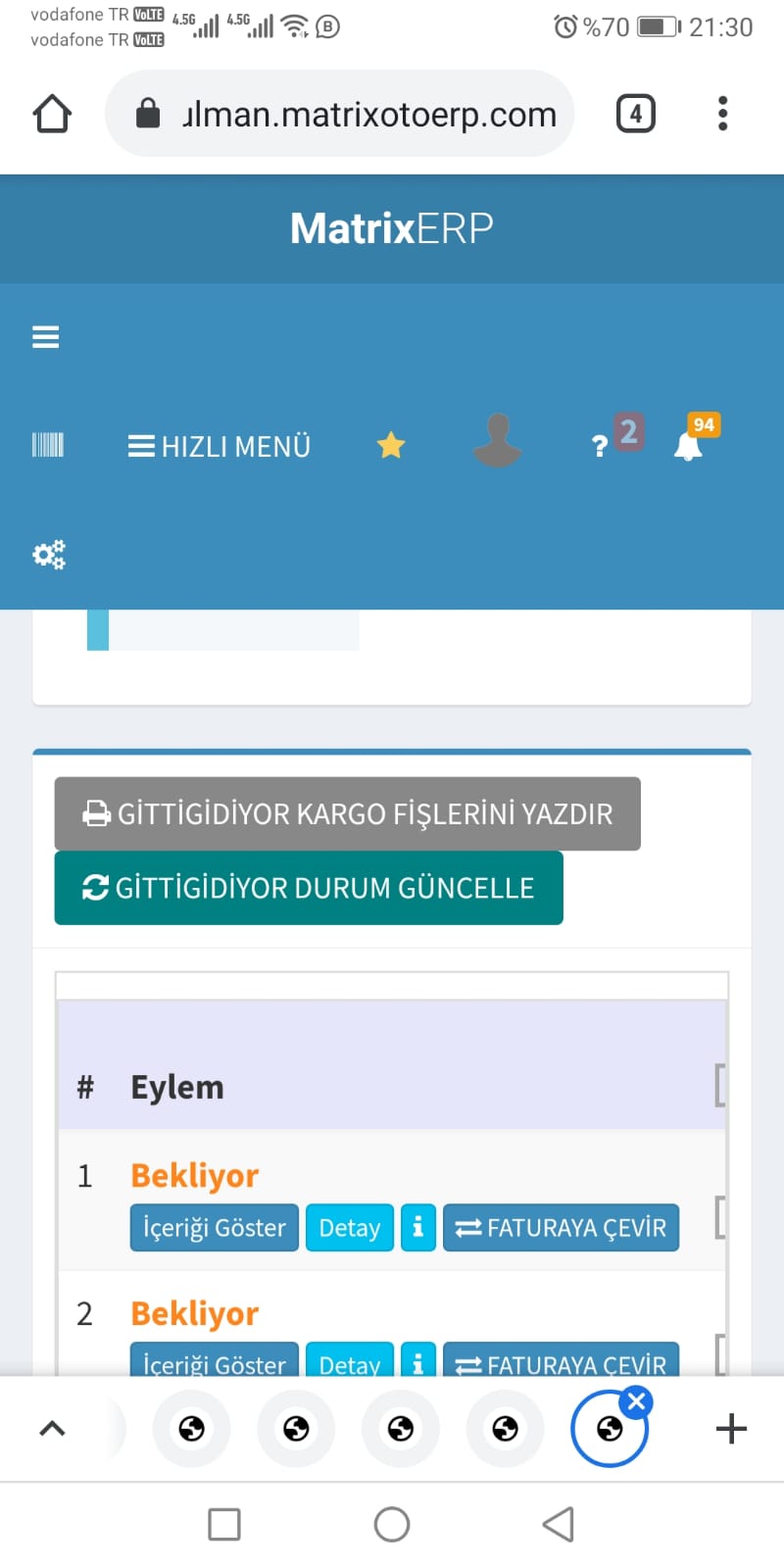Close the current browser tab
Image resolution: width=784 pixels, height=1568 pixels.
[x=637, y=1401]
